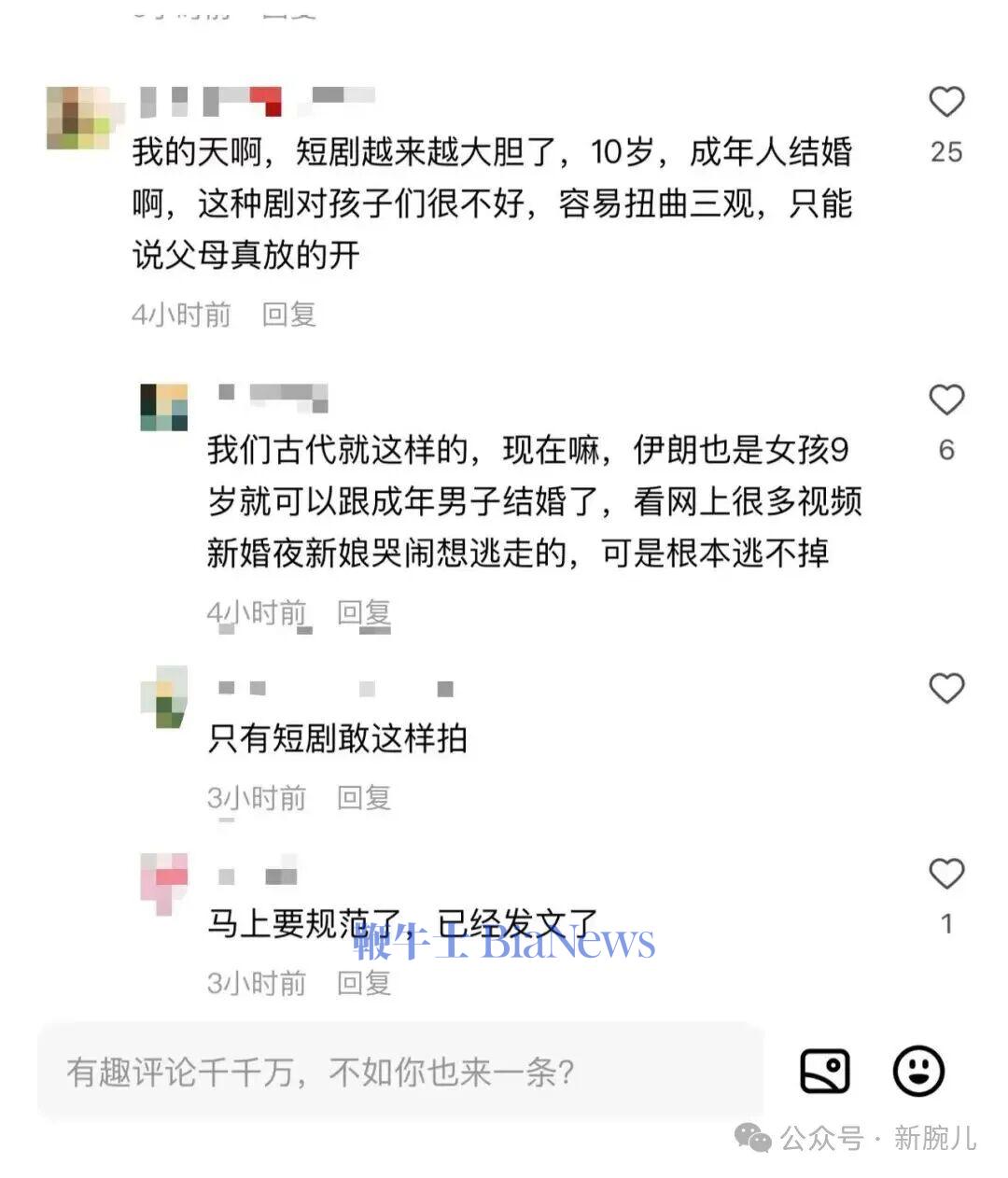Screen dimensions: 1008x1178
Task: Open the emoji picker
Action: pos(918,1071)
